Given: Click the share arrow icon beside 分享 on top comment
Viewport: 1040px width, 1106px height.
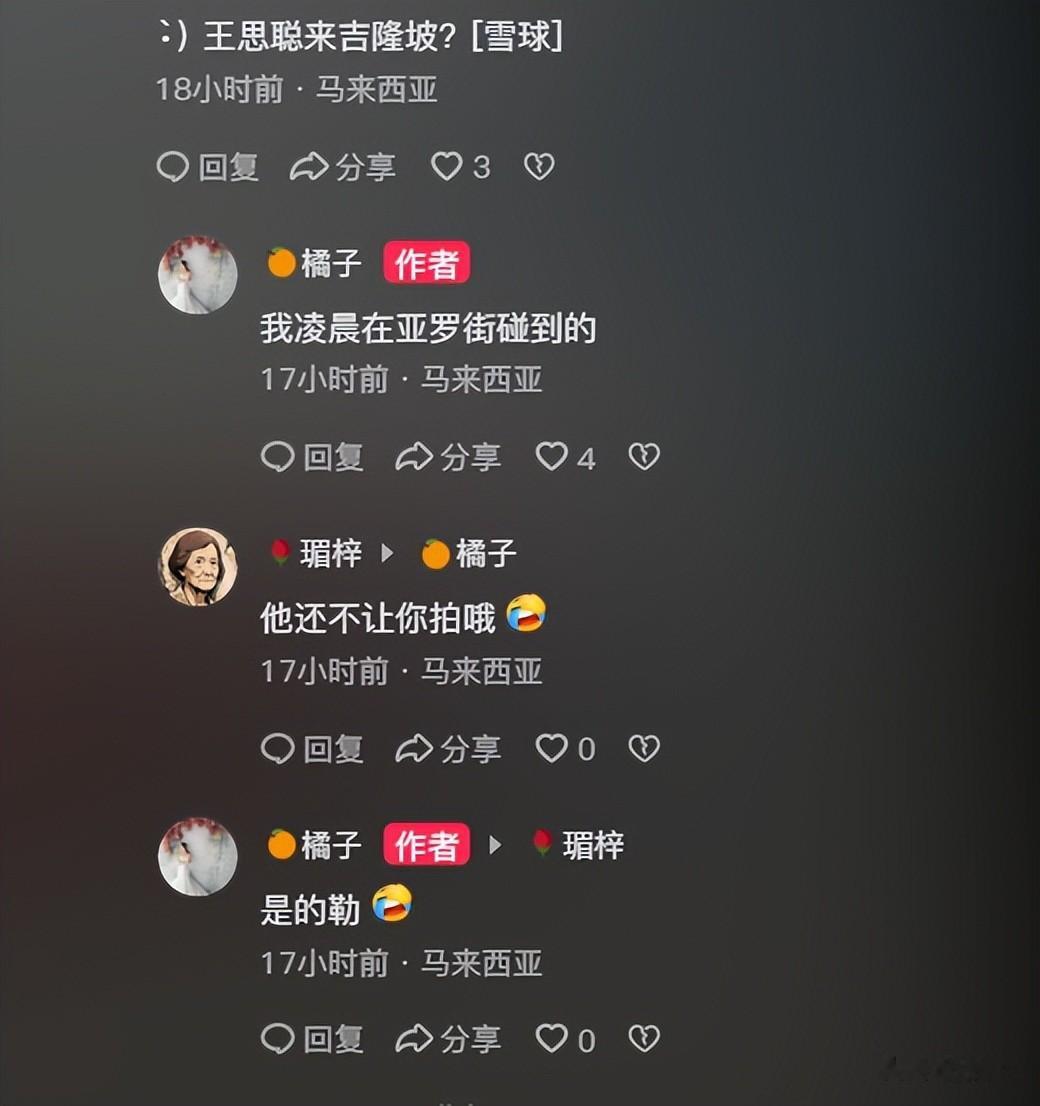Looking at the screenshot, I should (311, 166).
